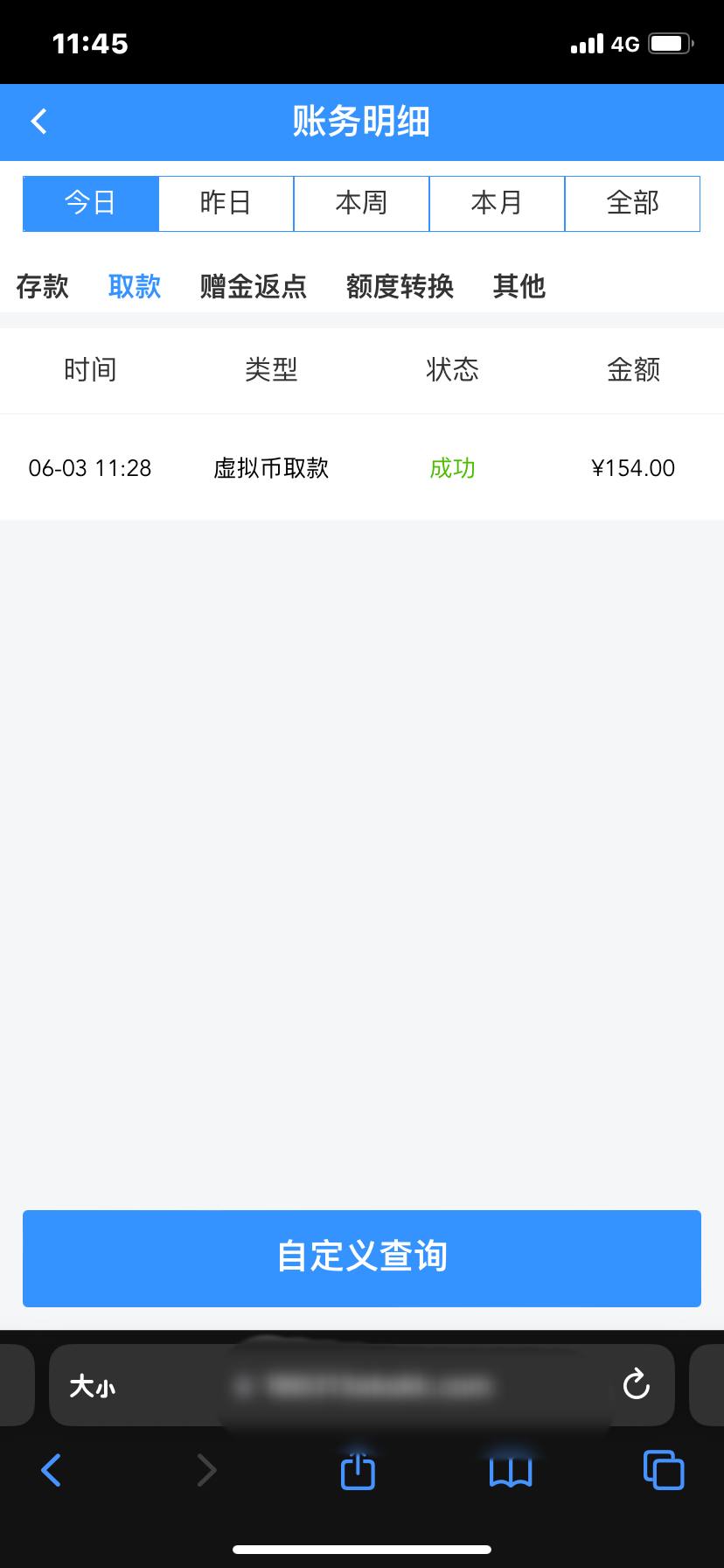Open the 赠金返点 tab

point(254,286)
